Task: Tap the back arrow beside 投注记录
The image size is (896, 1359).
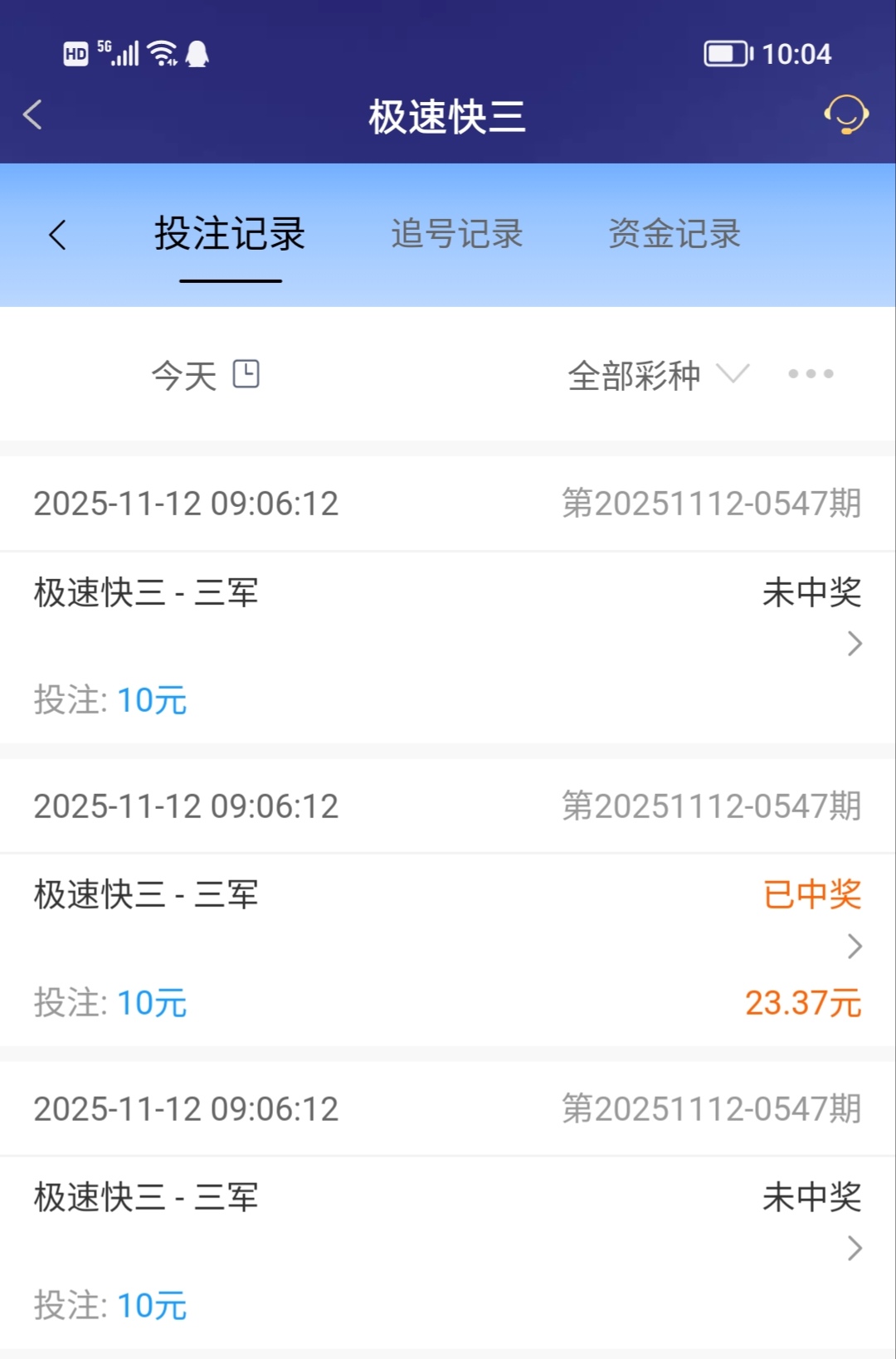Action: [x=57, y=235]
